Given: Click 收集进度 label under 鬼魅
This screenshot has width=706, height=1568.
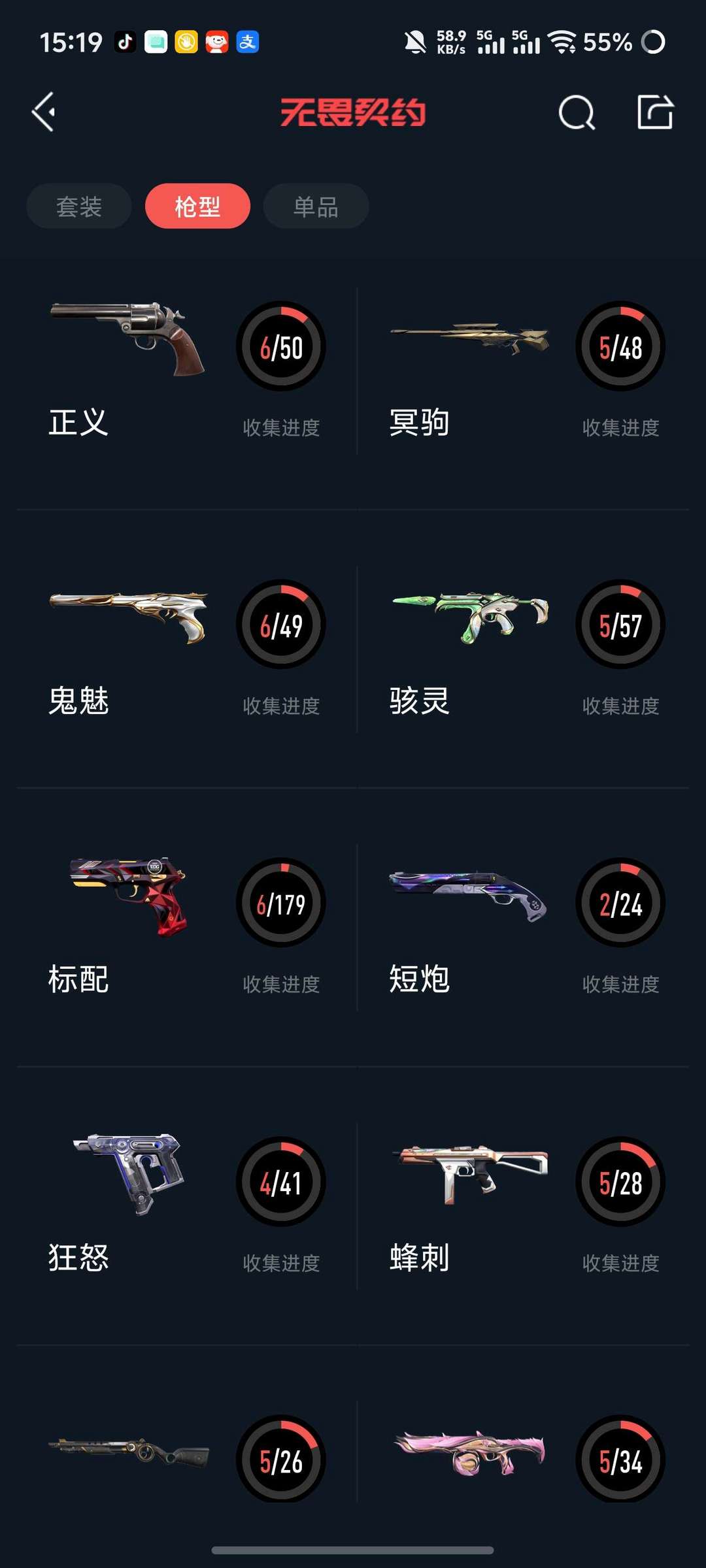Looking at the screenshot, I should click(x=281, y=706).
